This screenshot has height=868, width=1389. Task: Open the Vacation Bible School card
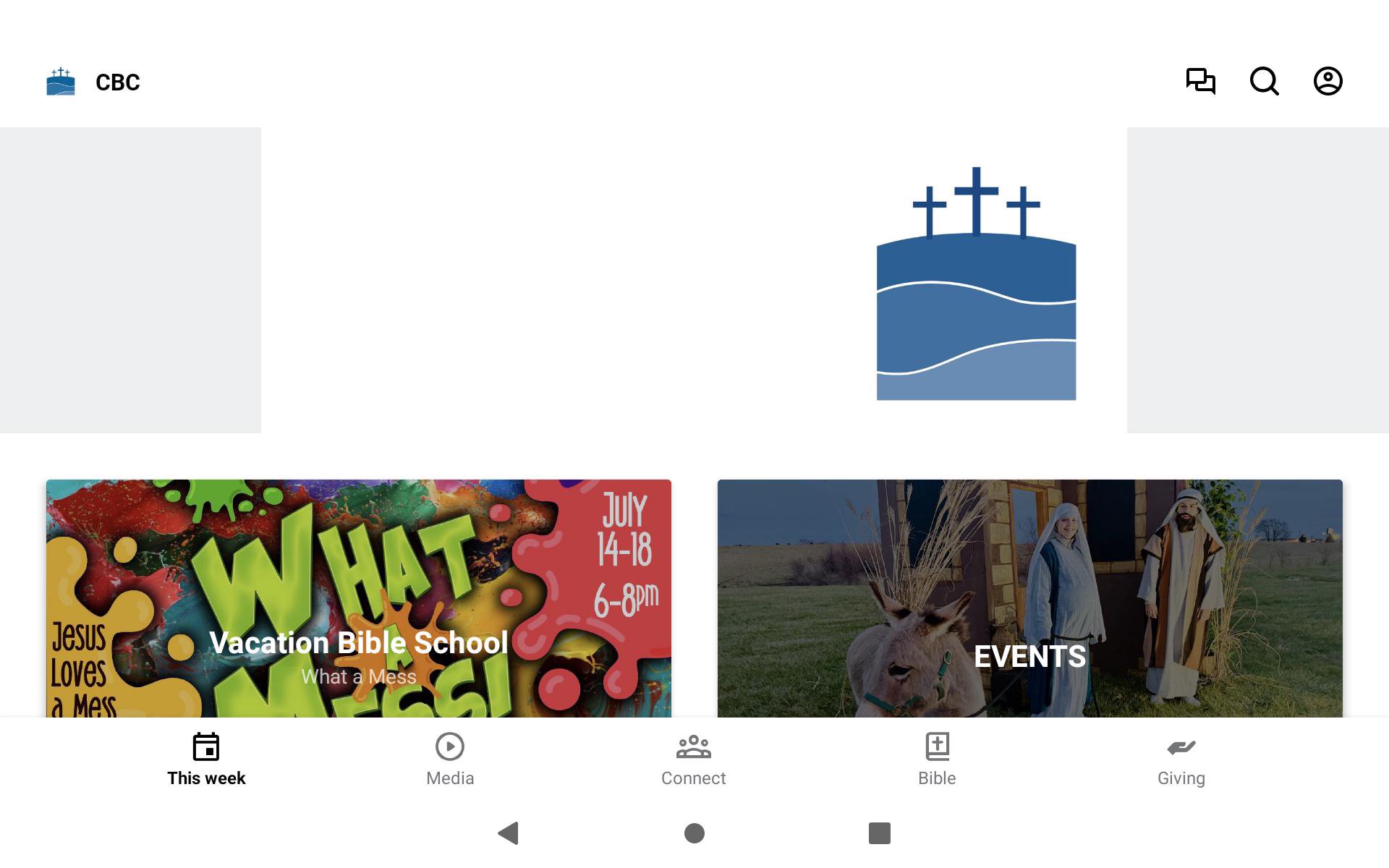point(359,598)
